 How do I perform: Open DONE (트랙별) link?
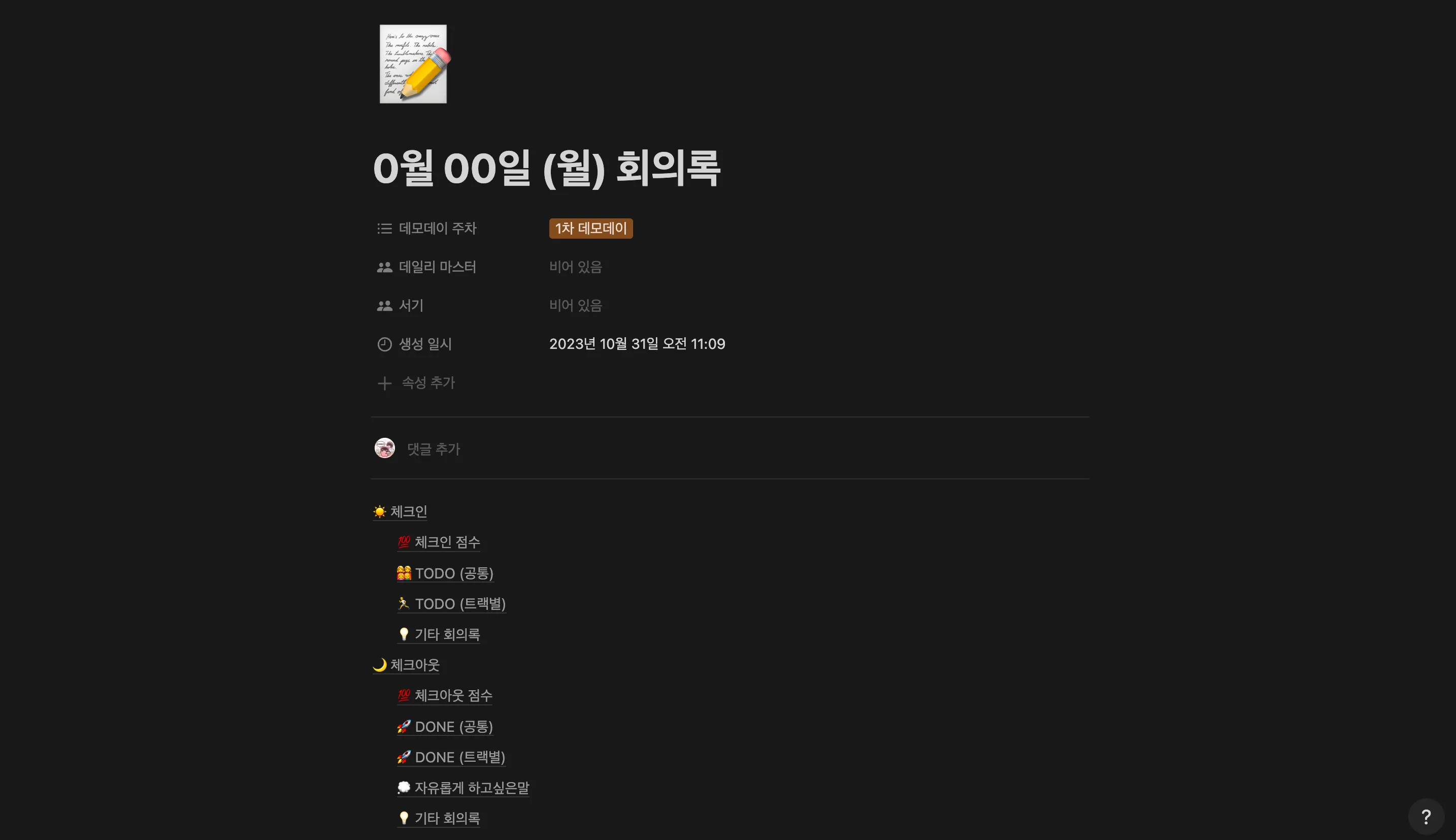[459, 758]
